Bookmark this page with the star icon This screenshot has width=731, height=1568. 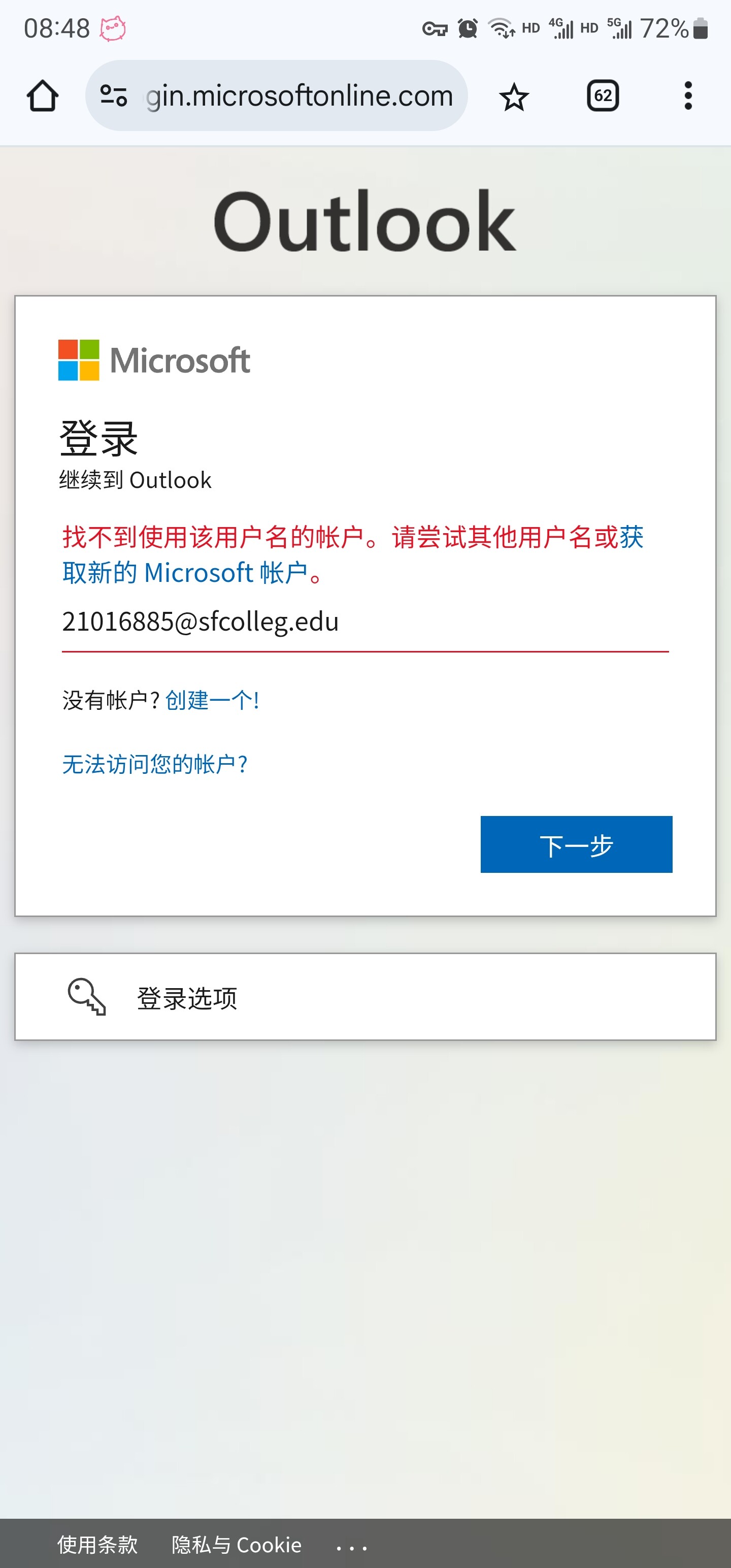(514, 96)
